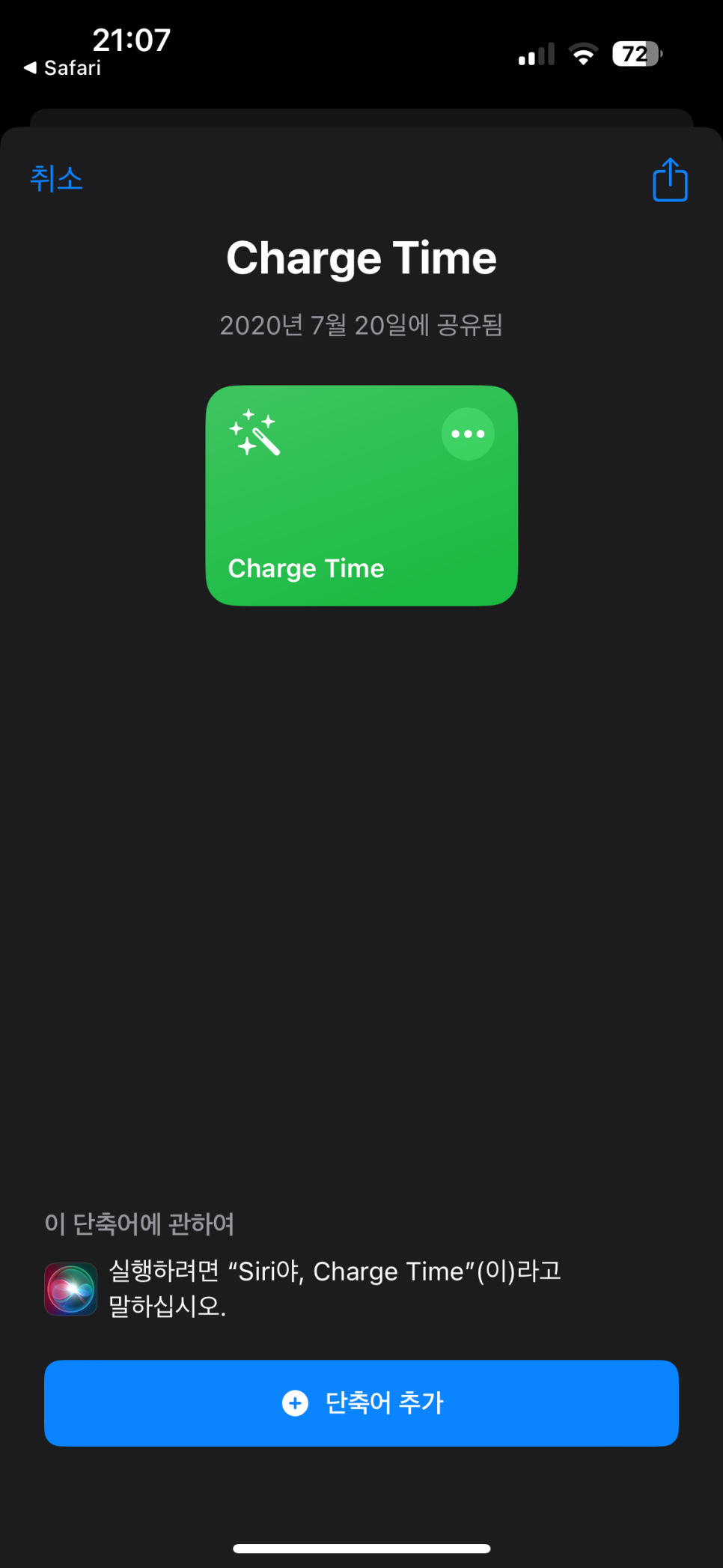Tap the 단축어 추가 button
Screen dimensions: 723x1568
361,1403
